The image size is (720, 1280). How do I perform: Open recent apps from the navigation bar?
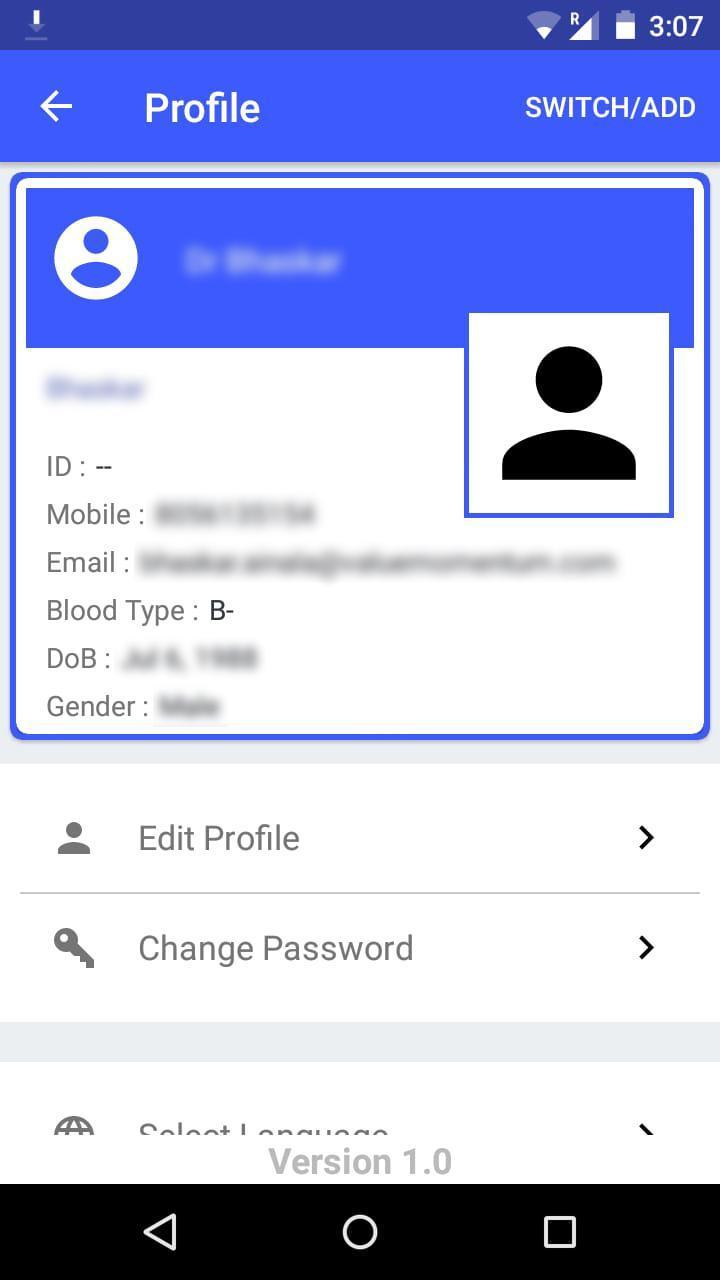(559, 1232)
